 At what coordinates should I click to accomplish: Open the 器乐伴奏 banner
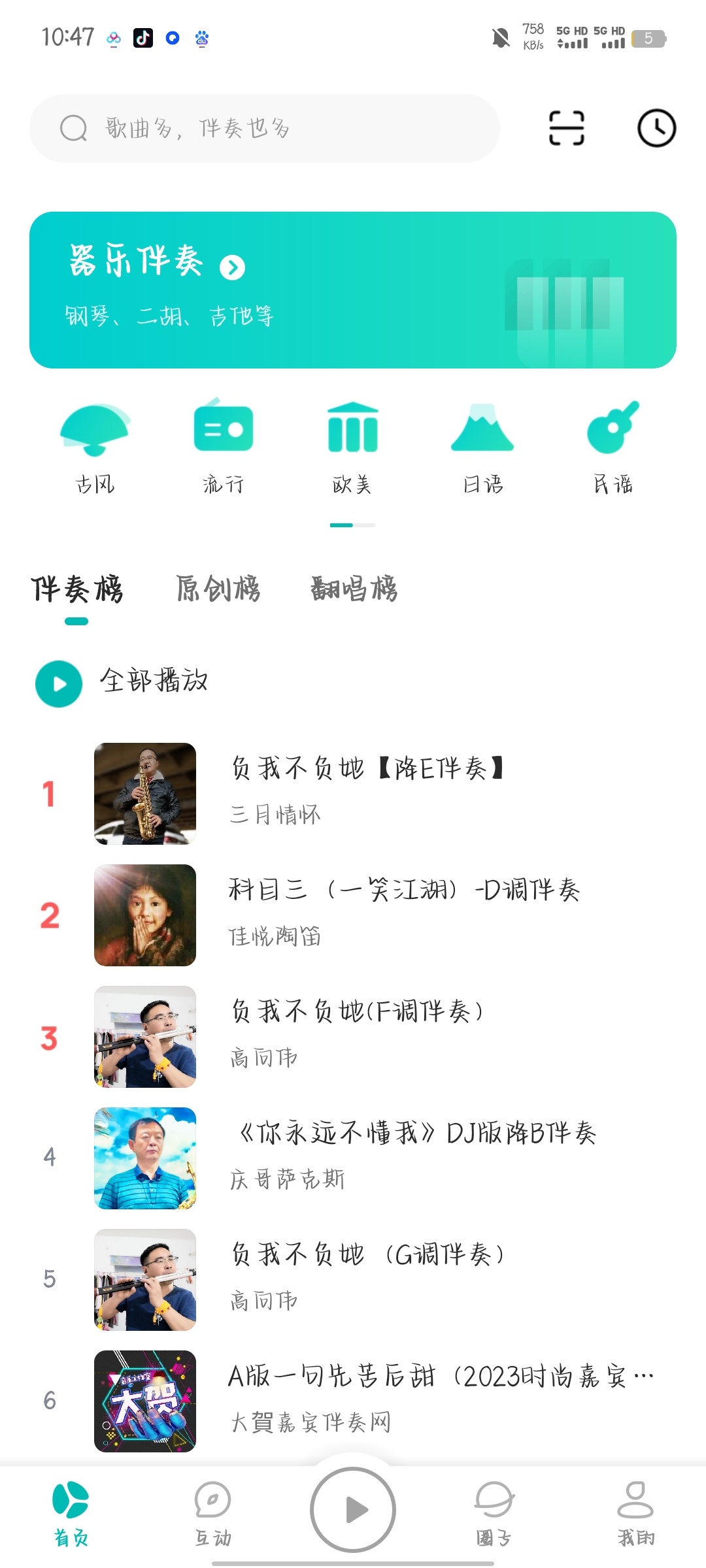pyautogui.click(x=352, y=290)
